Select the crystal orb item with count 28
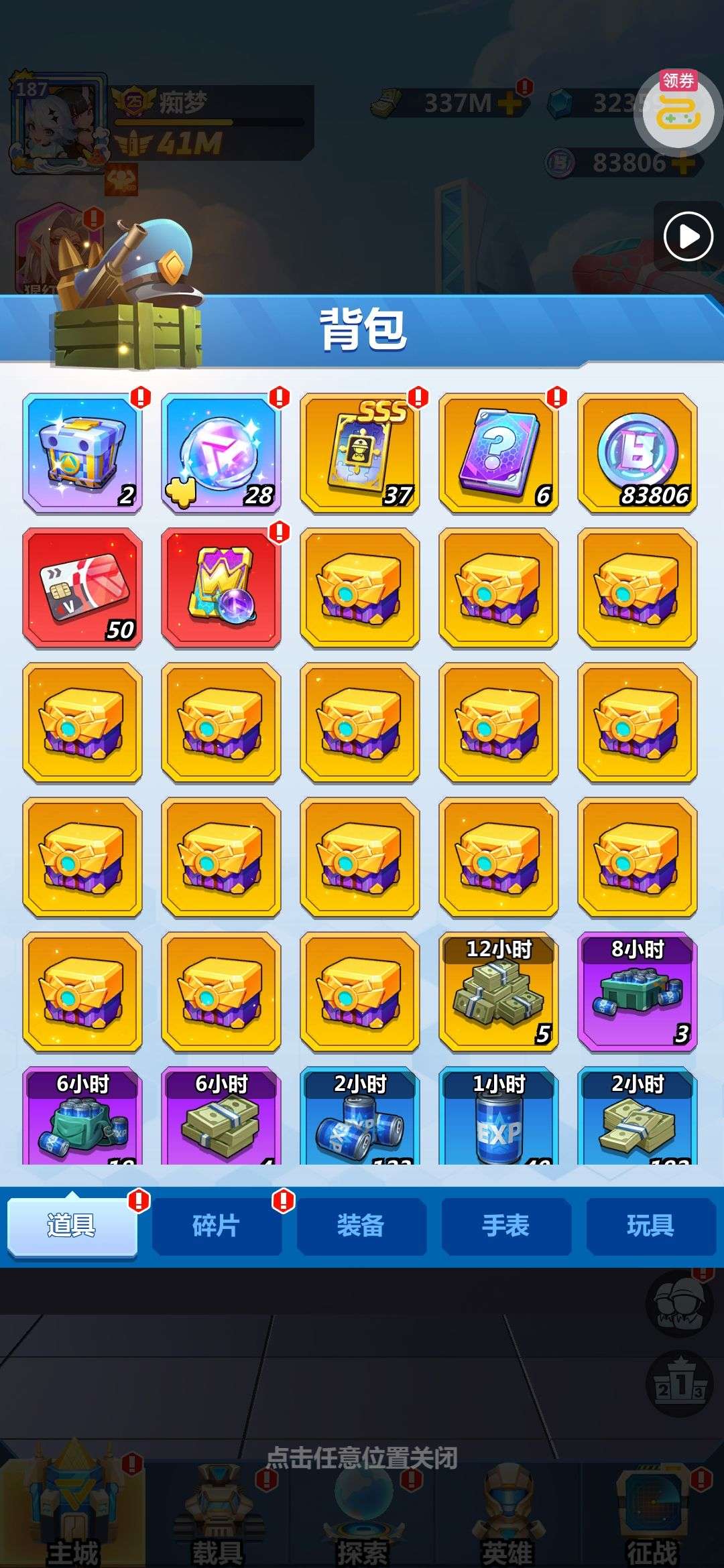Image resolution: width=724 pixels, height=1568 pixels. coord(221,454)
